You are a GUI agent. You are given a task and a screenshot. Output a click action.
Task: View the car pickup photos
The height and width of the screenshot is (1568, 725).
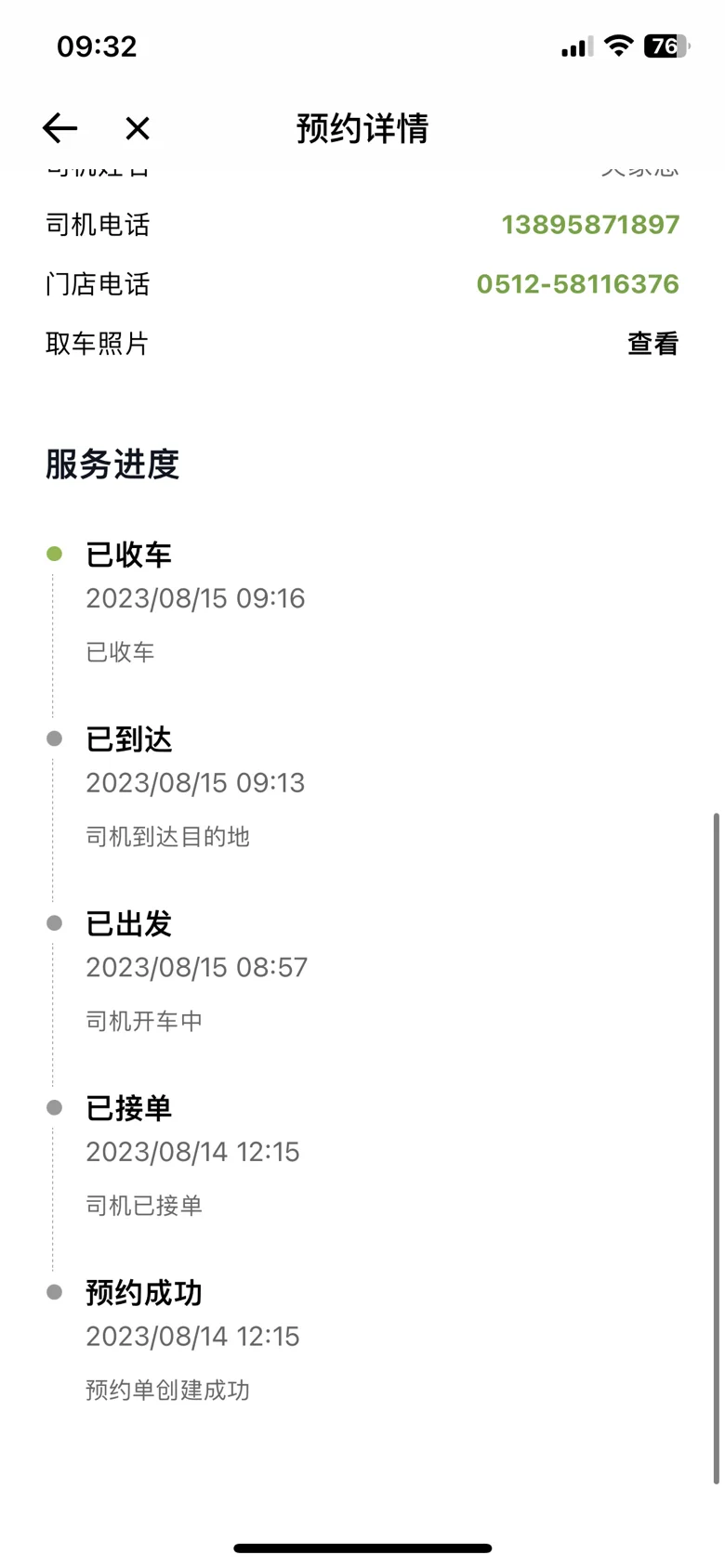click(652, 344)
